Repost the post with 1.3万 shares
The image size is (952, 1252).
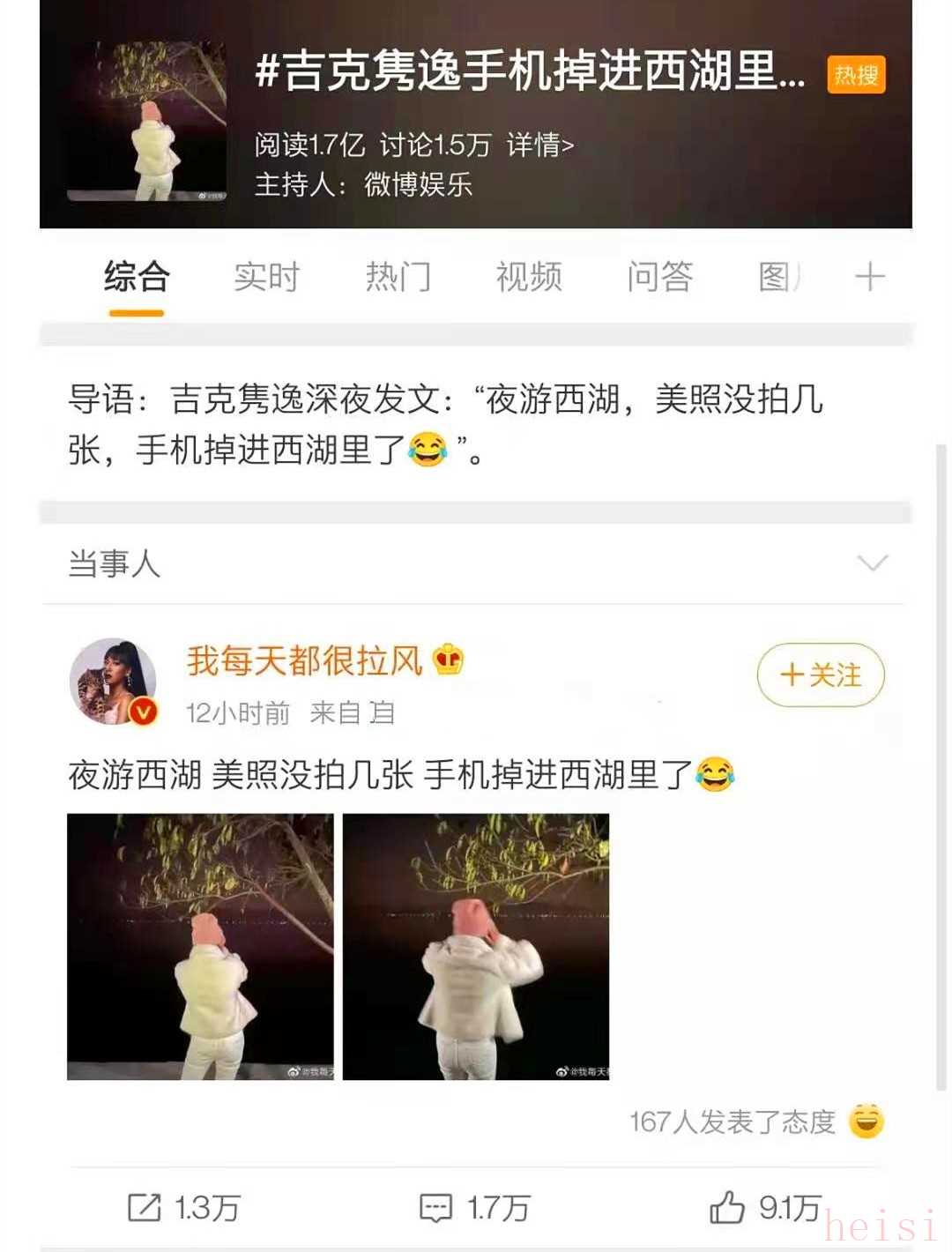point(183,1207)
